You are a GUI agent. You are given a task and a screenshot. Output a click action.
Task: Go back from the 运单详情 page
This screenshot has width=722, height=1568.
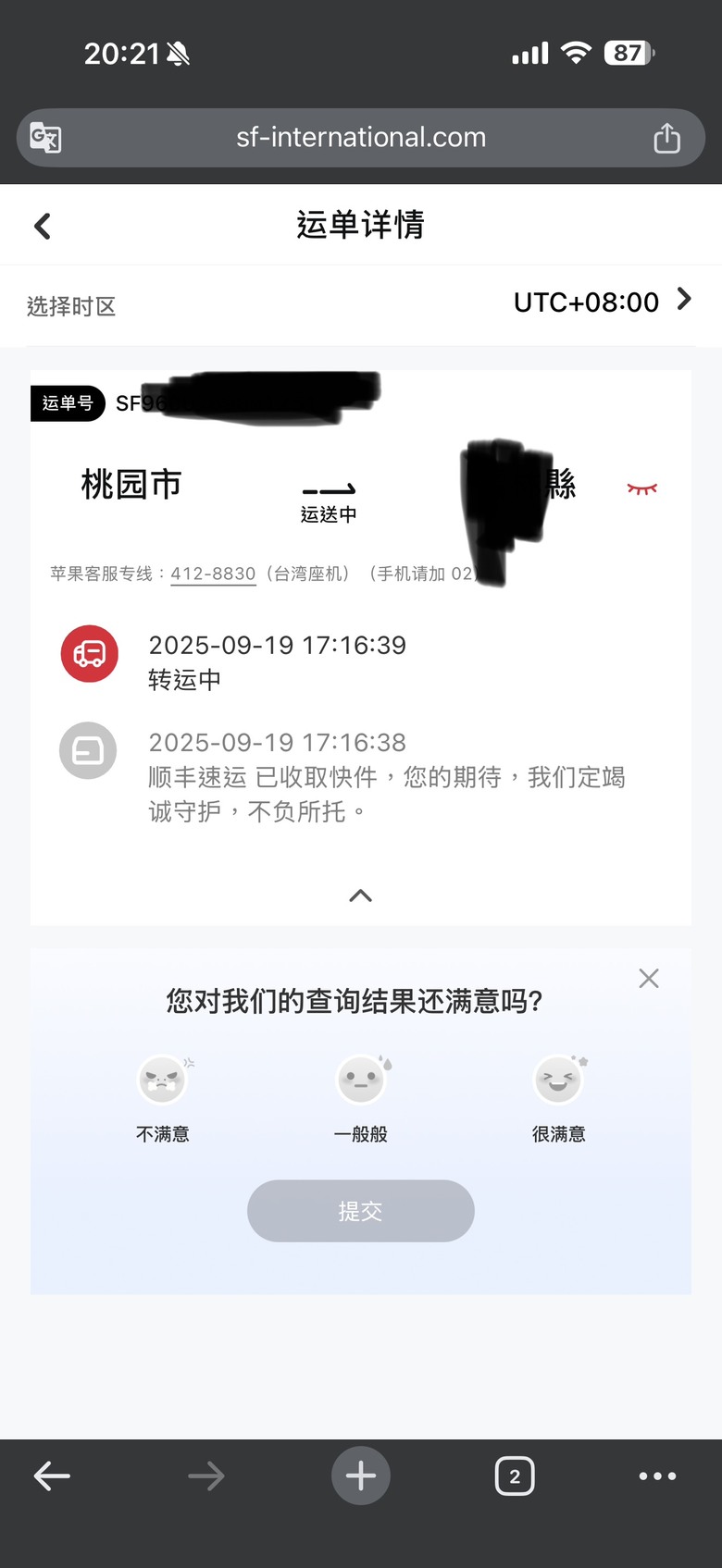[43, 226]
